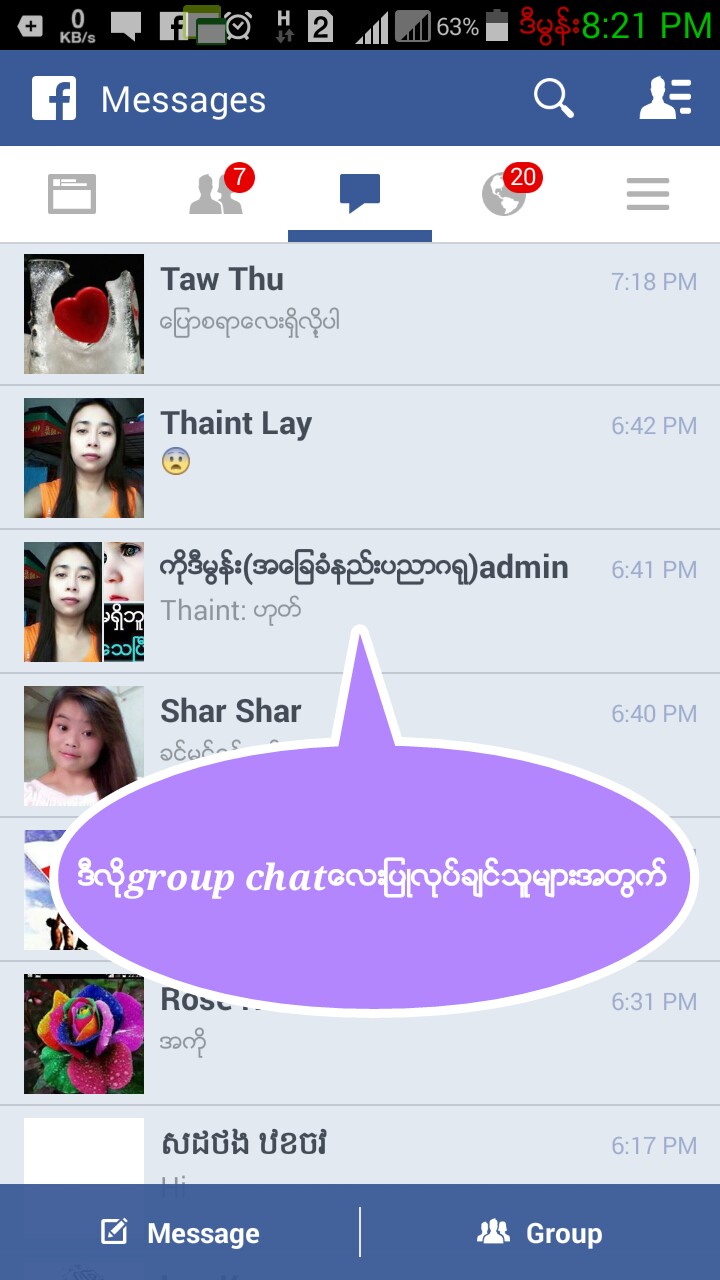
Task: Switch to the Friend Requests tab
Action: pyautogui.click(x=217, y=194)
